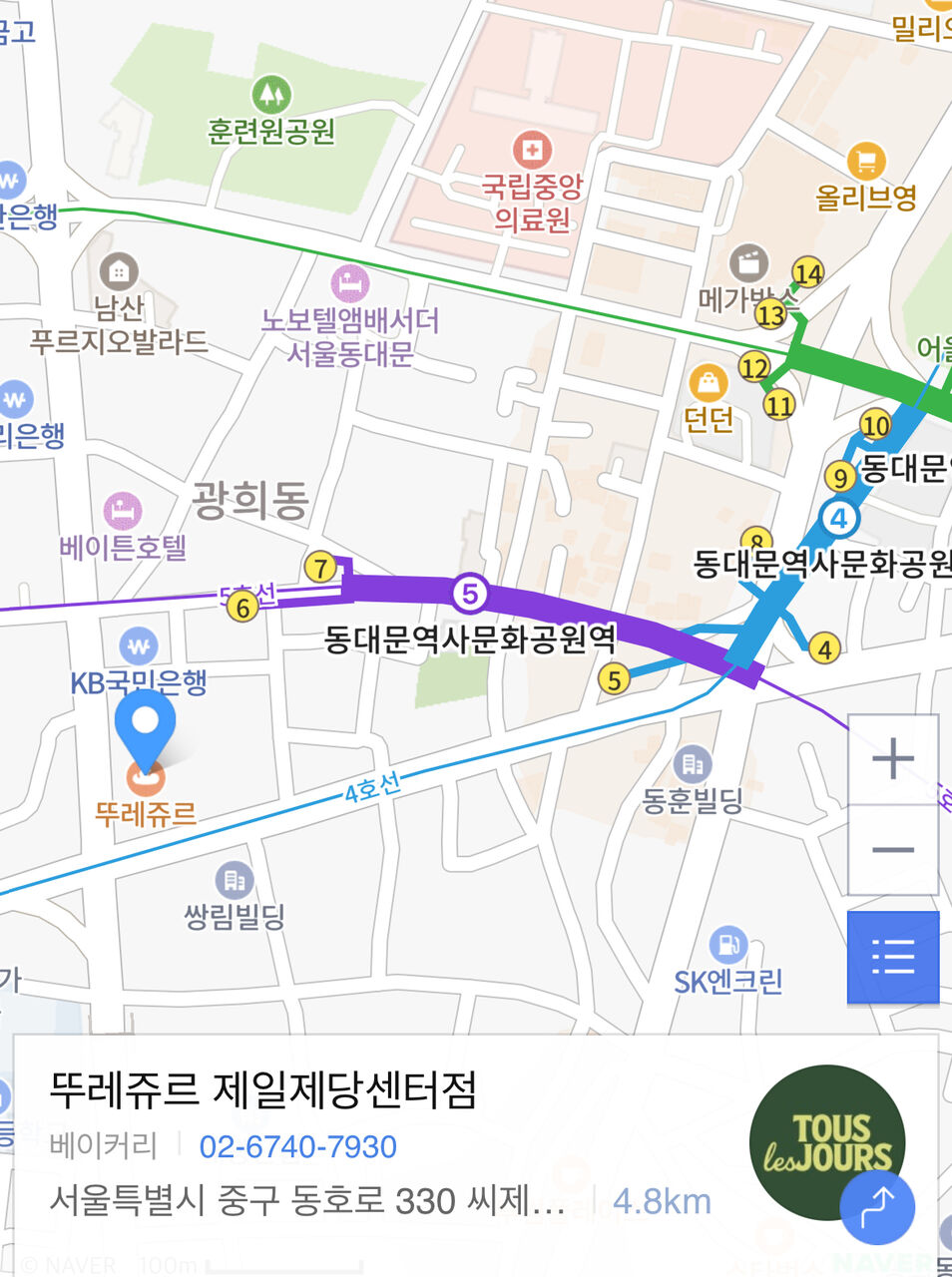Screen dimensions: 952x1277
Task: Tap the 동훈빌딩 building marker
Action: tap(693, 765)
